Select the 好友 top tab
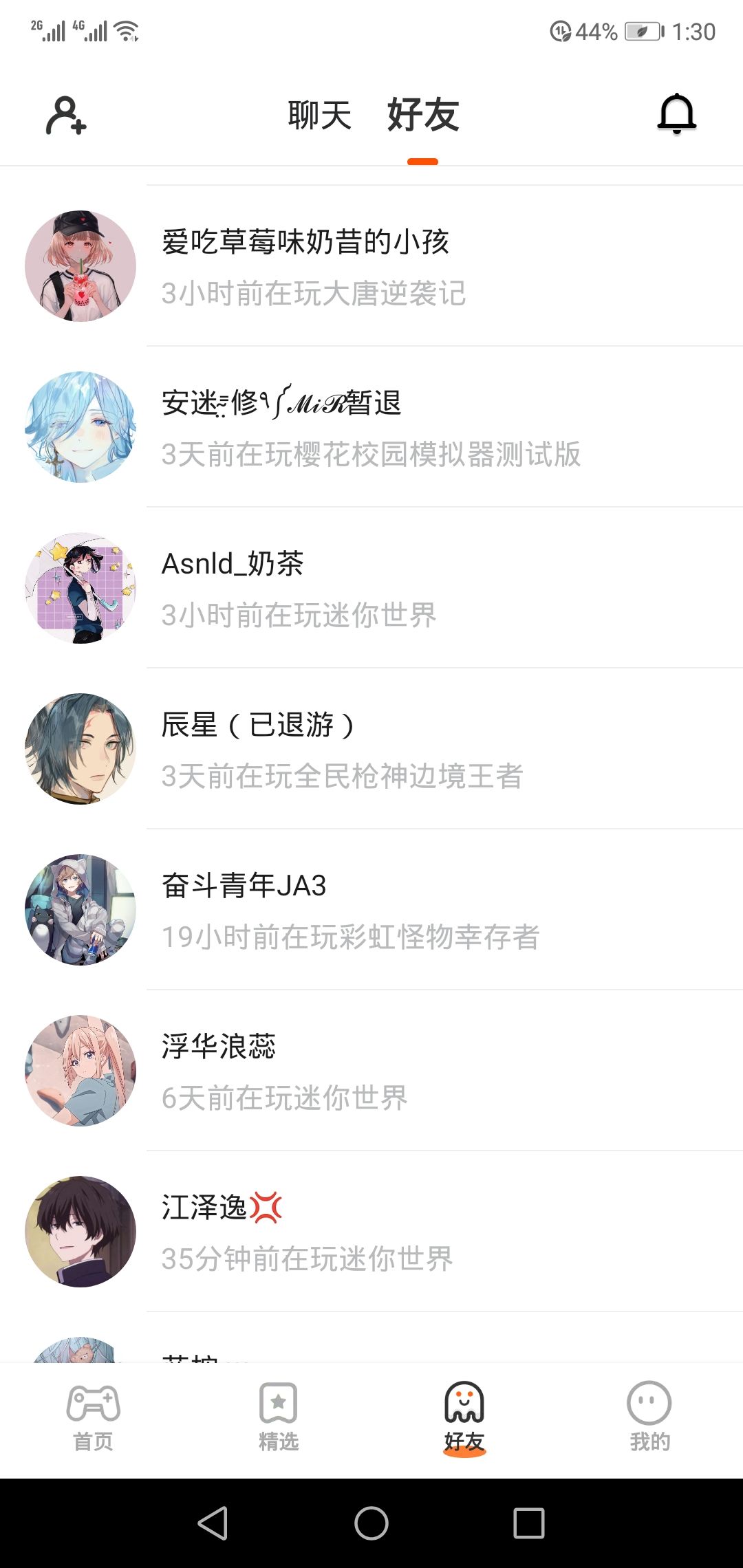 coord(422,115)
